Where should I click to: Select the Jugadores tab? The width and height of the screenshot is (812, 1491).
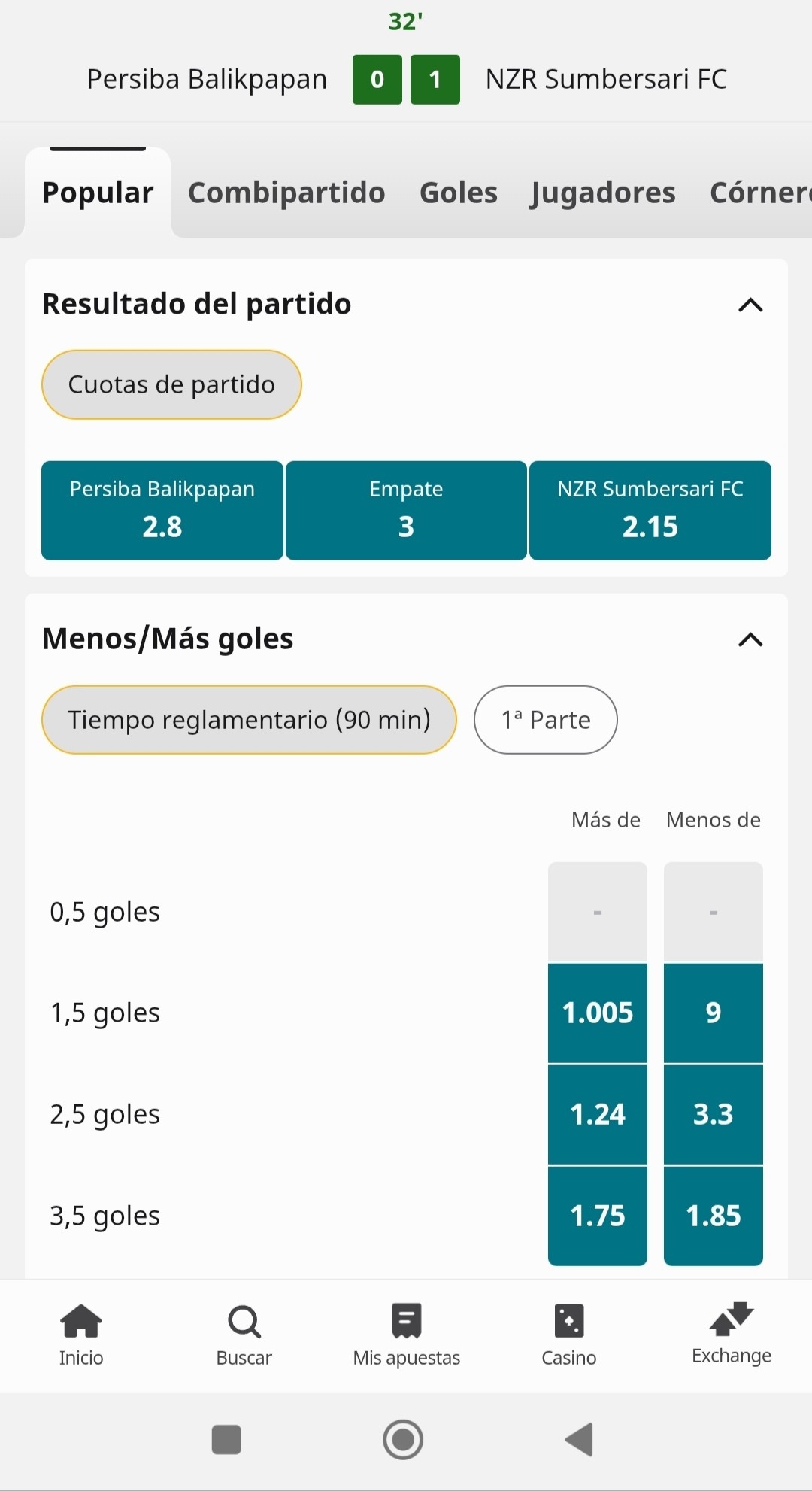coord(603,193)
